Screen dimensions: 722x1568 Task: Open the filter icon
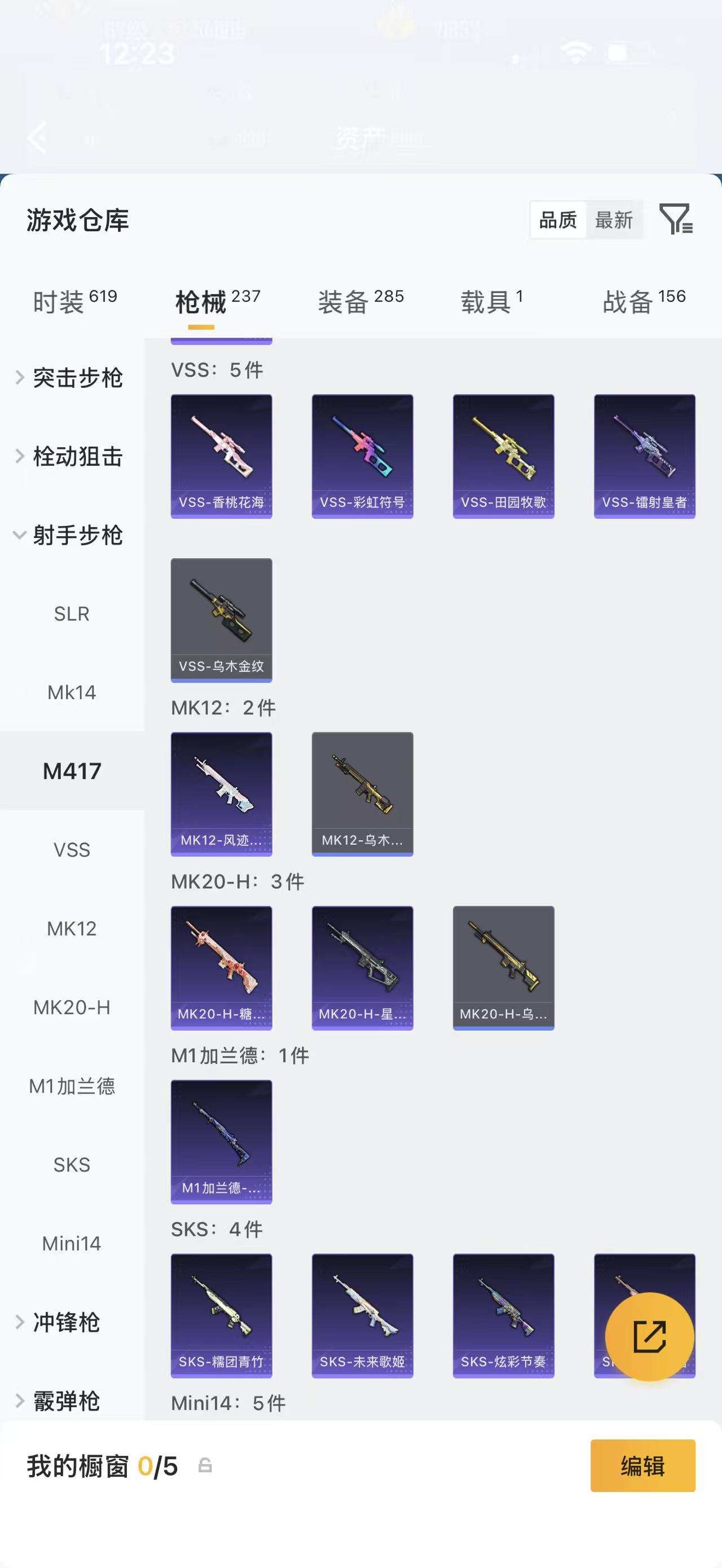tap(676, 219)
